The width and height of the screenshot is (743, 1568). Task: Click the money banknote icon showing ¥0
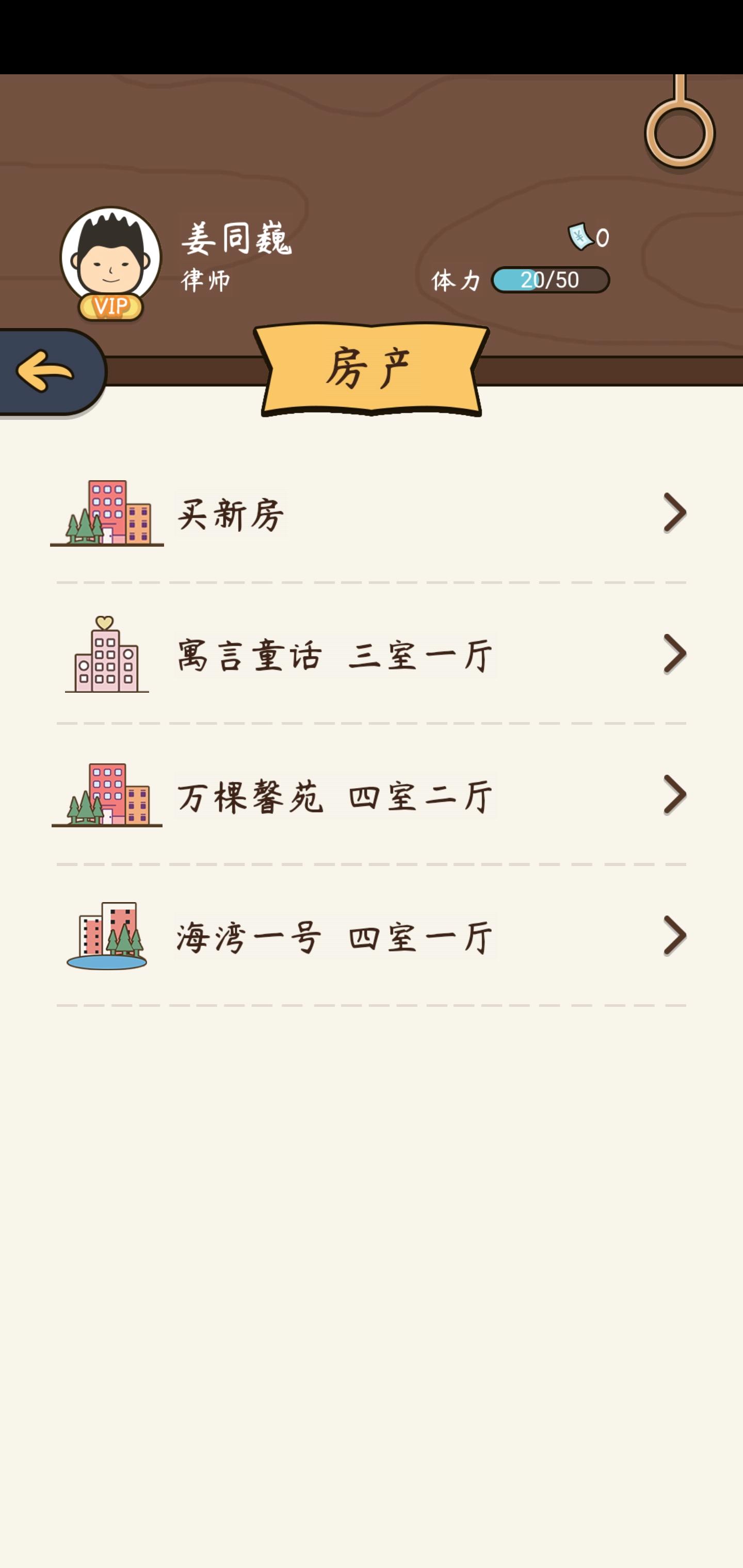coord(580,237)
